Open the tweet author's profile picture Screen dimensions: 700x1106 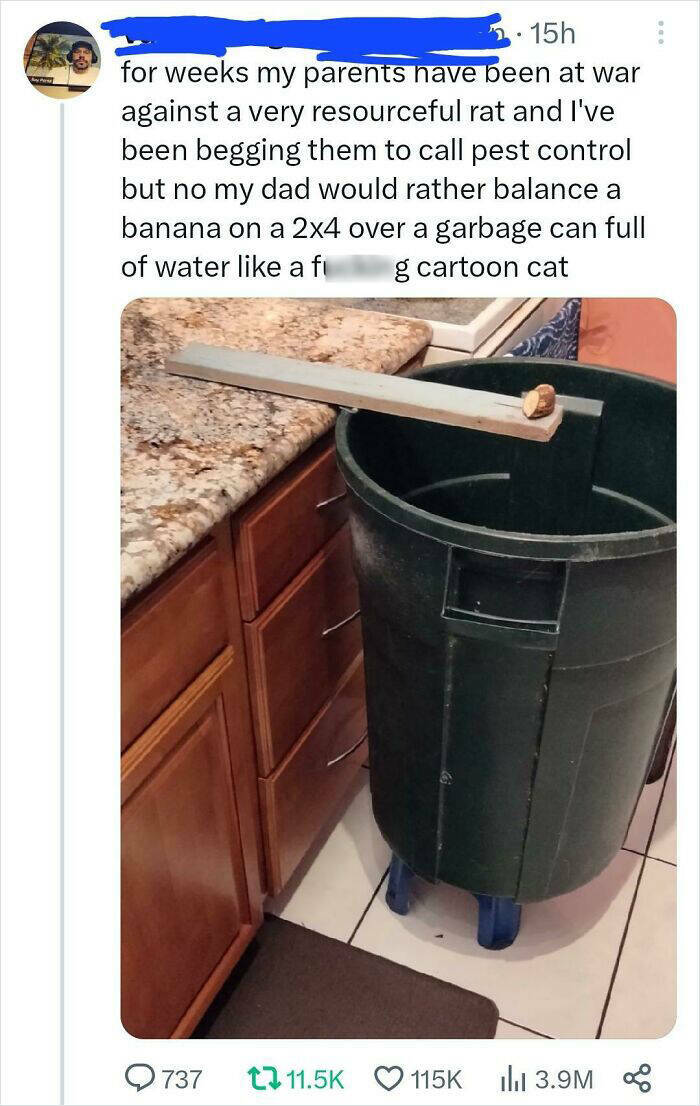point(61,59)
